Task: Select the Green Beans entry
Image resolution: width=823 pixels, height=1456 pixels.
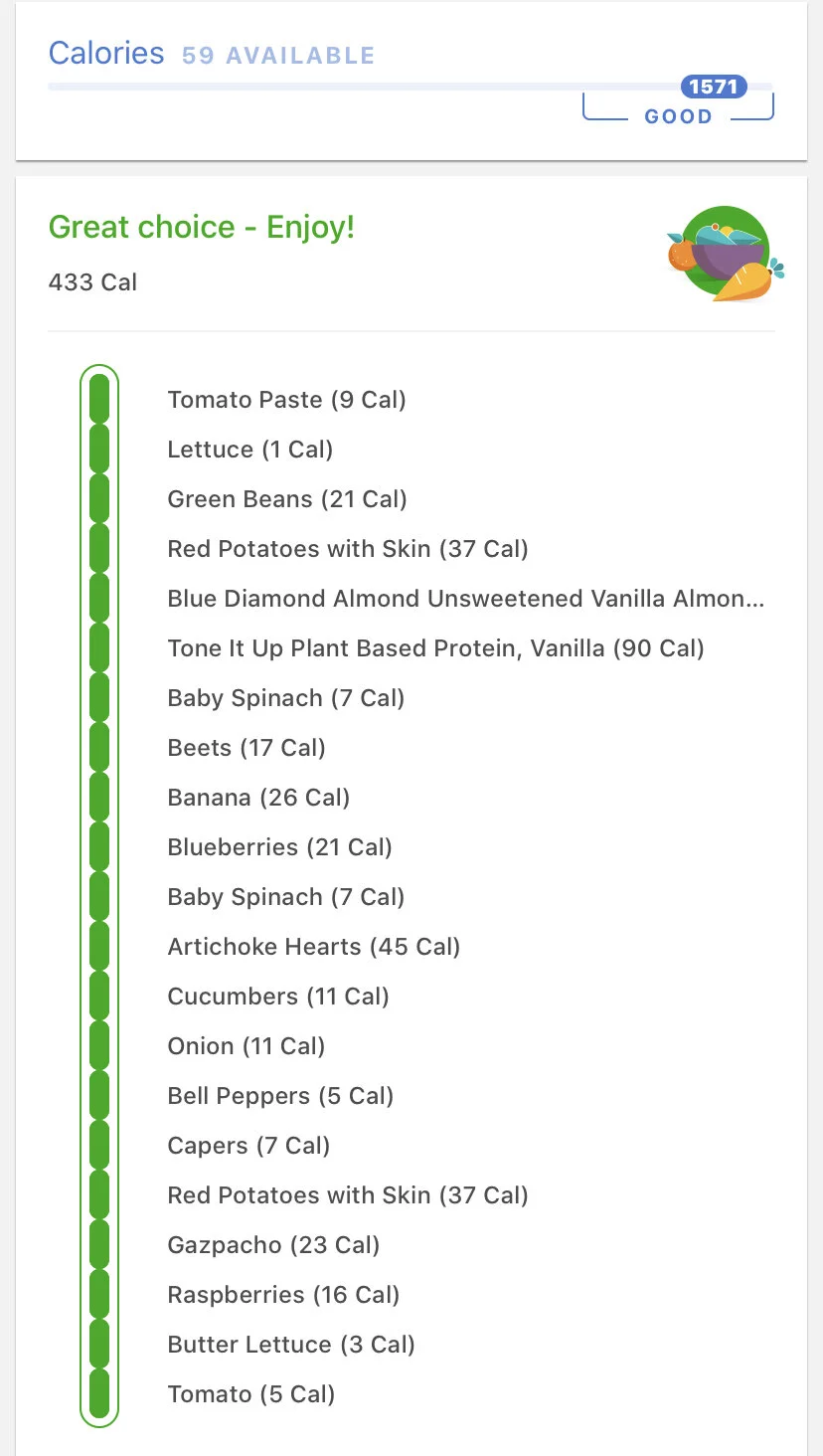Action: click(286, 499)
